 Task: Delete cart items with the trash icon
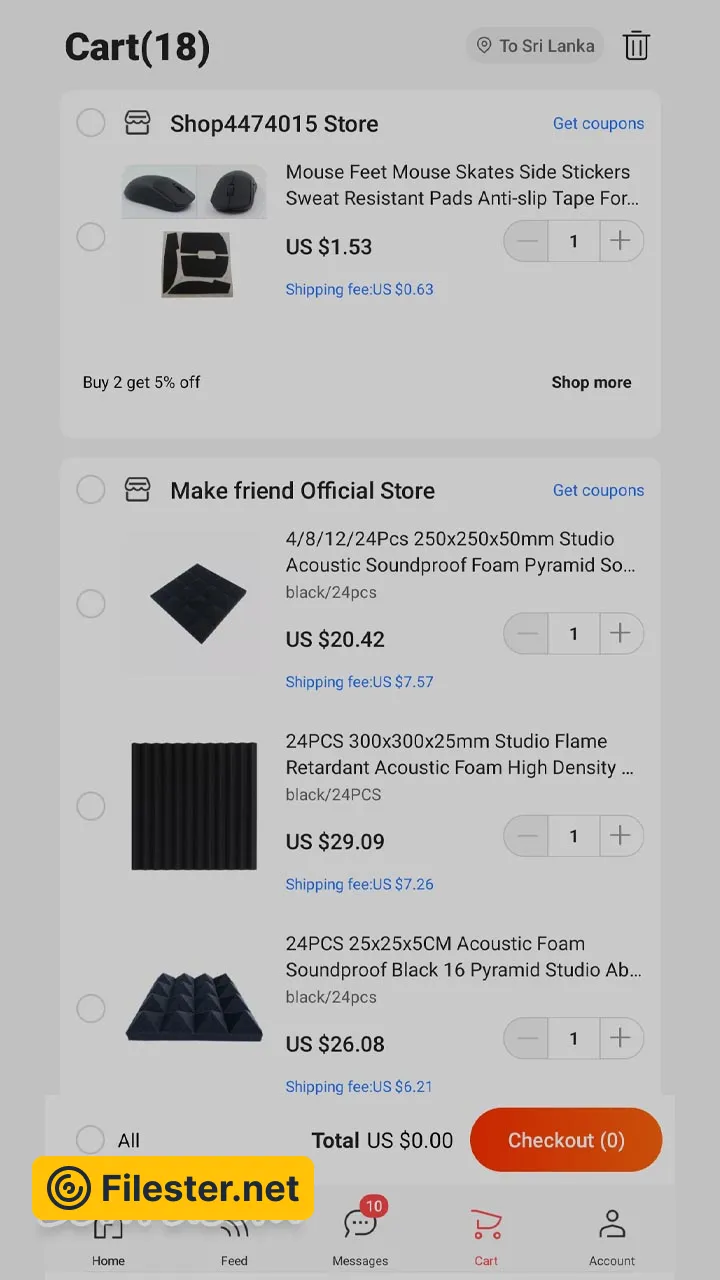pyautogui.click(x=637, y=46)
